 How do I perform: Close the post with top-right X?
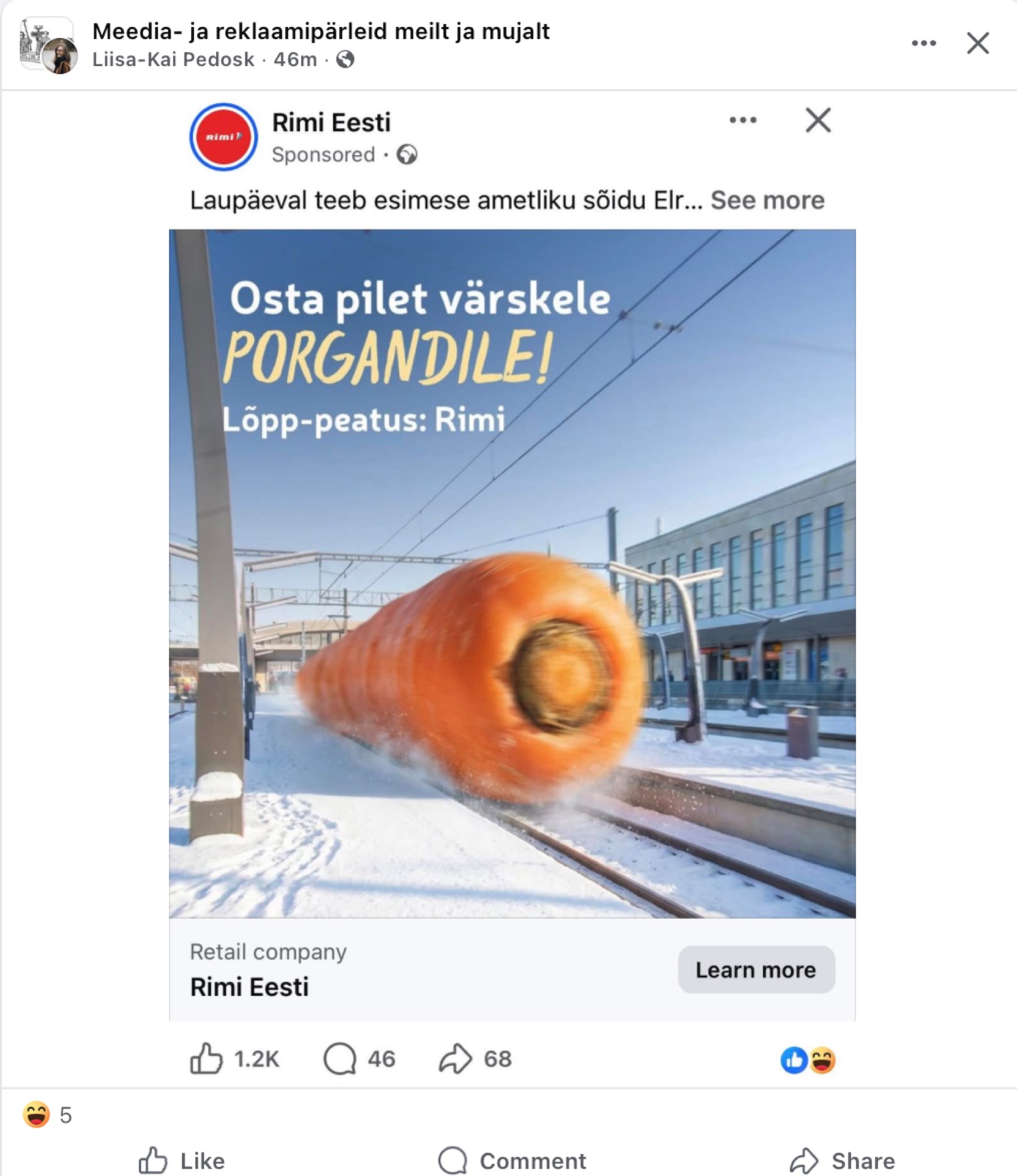[x=977, y=43]
